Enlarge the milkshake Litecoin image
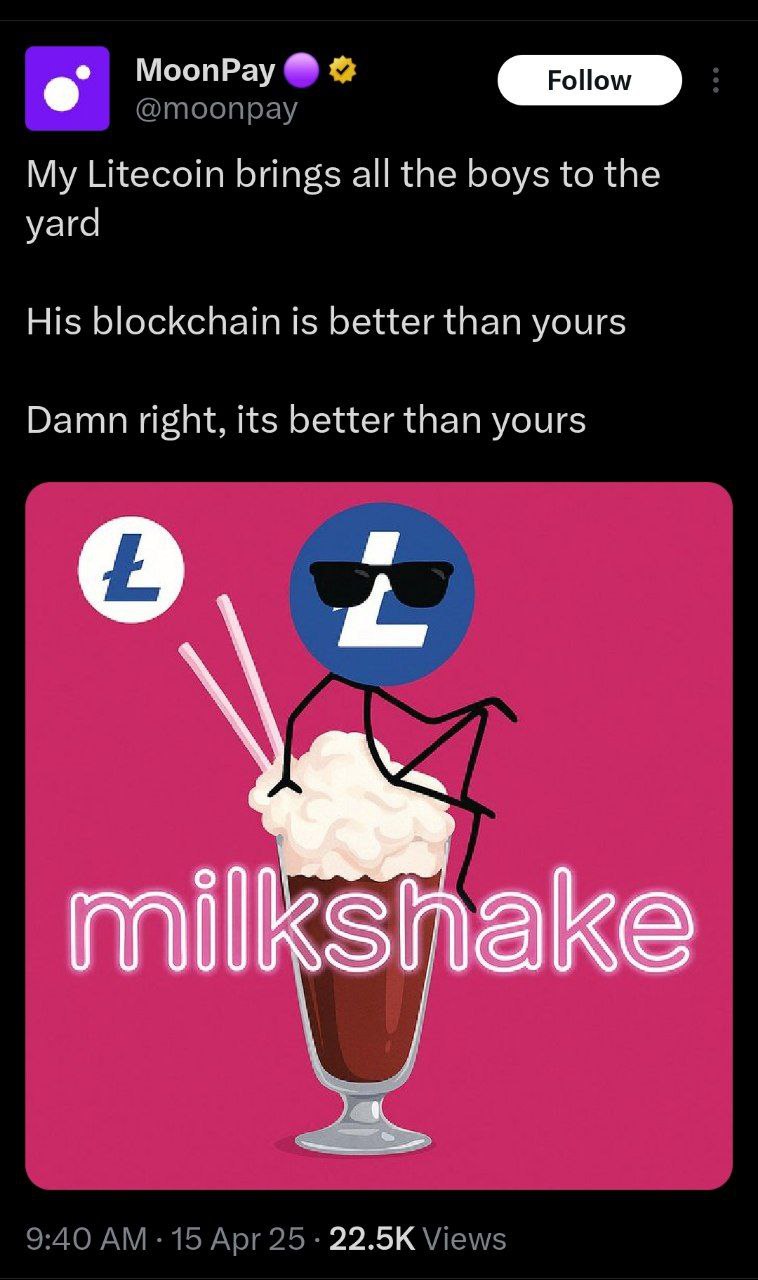Image resolution: width=758 pixels, height=1280 pixels. tap(379, 836)
